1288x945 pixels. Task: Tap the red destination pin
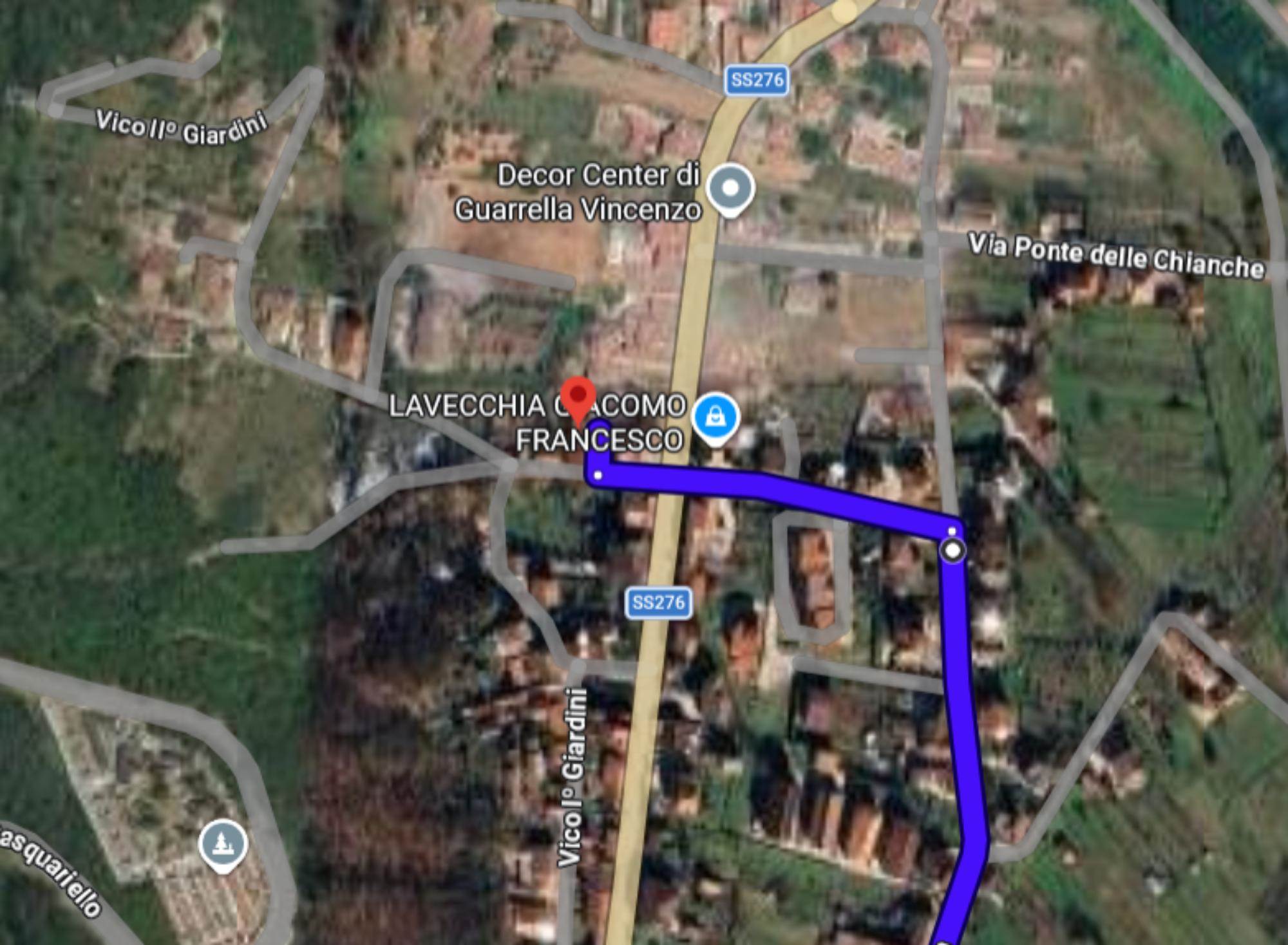tap(578, 395)
